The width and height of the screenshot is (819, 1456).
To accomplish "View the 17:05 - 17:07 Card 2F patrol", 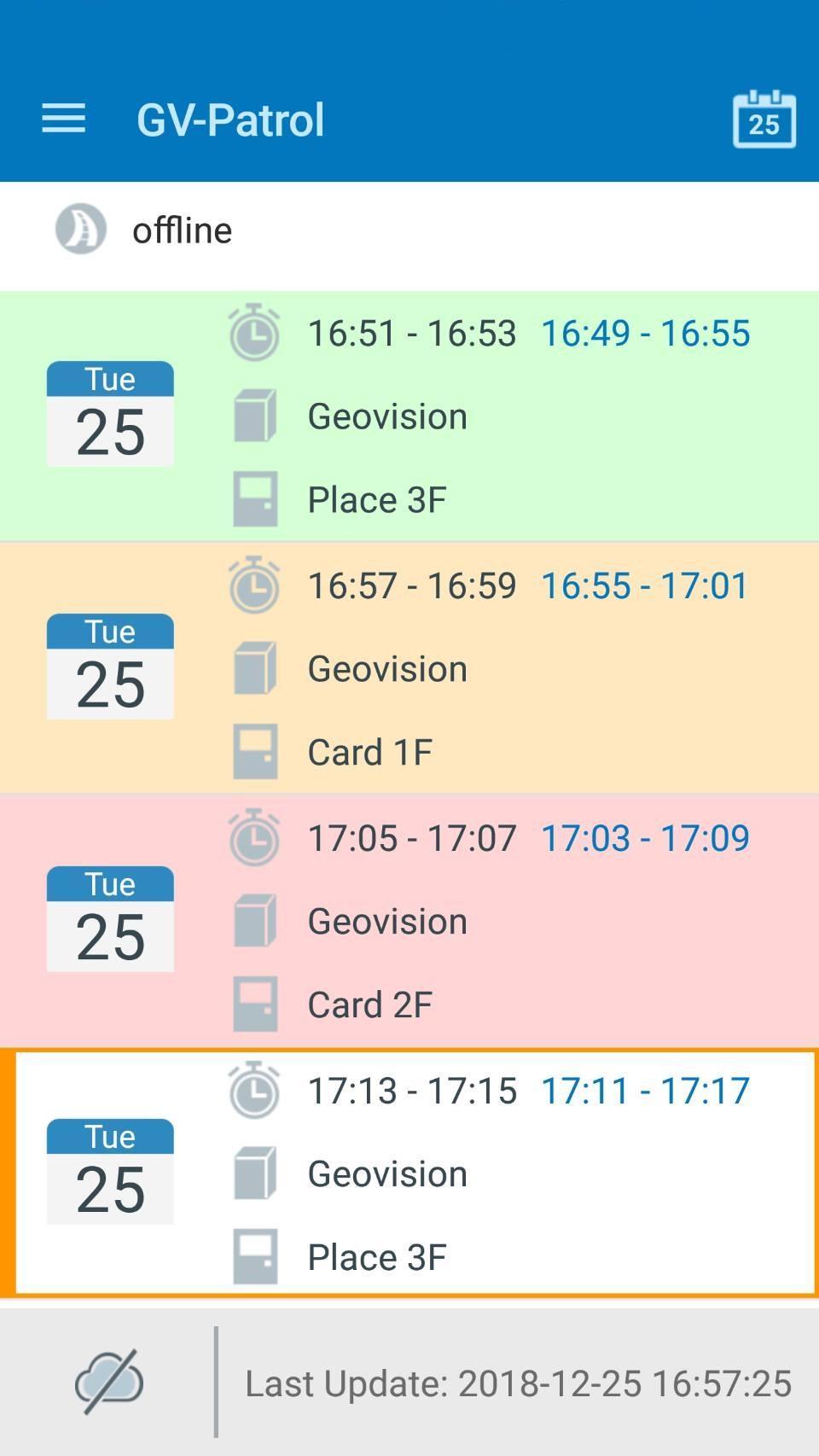I will click(x=409, y=922).
